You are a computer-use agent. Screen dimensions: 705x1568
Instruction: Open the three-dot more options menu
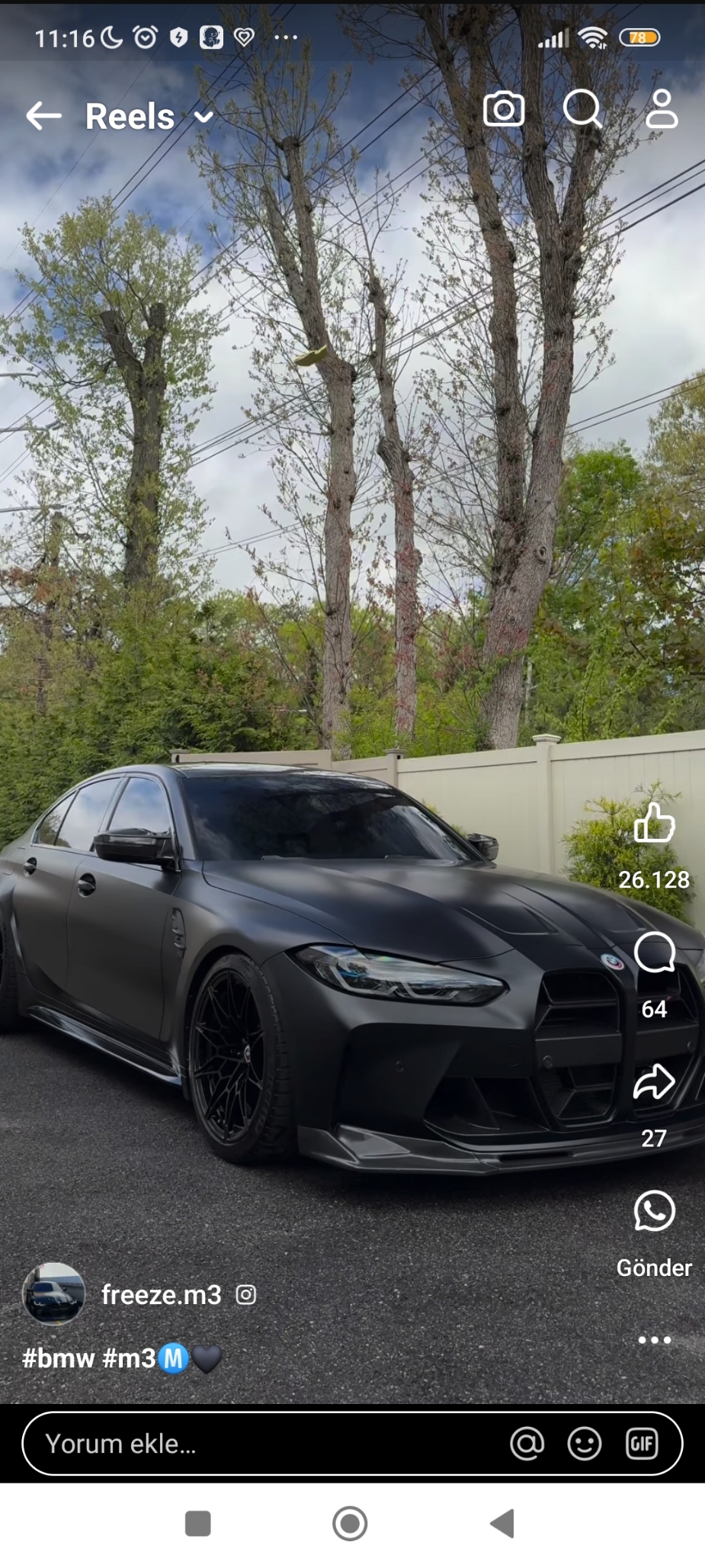pos(654,1340)
